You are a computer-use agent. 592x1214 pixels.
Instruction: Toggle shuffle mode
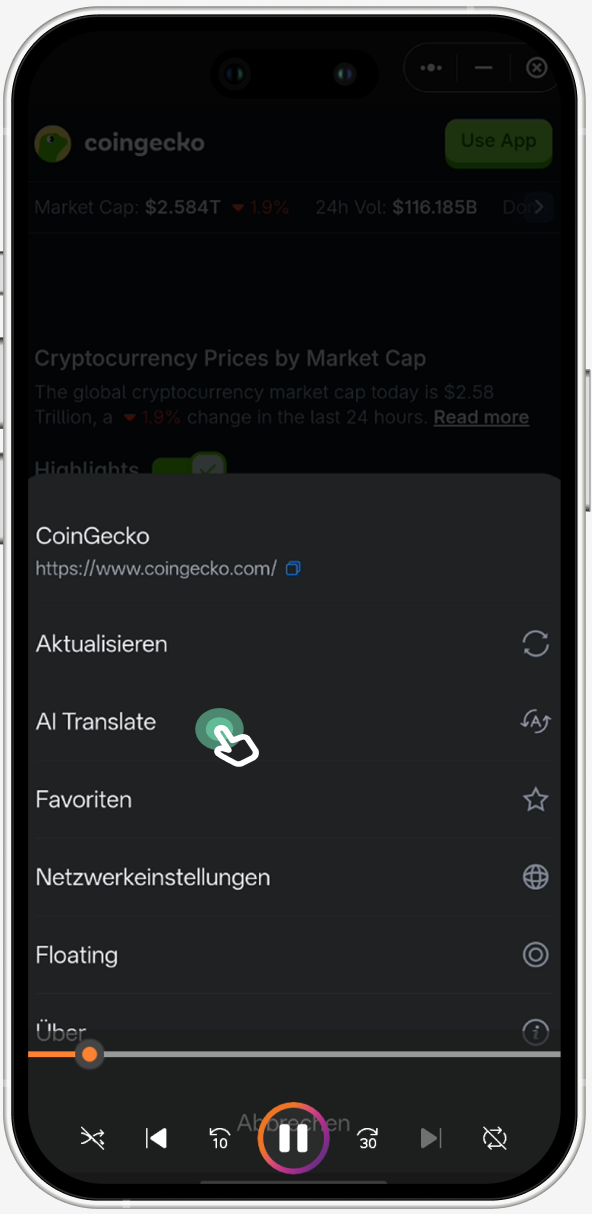point(93,1138)
